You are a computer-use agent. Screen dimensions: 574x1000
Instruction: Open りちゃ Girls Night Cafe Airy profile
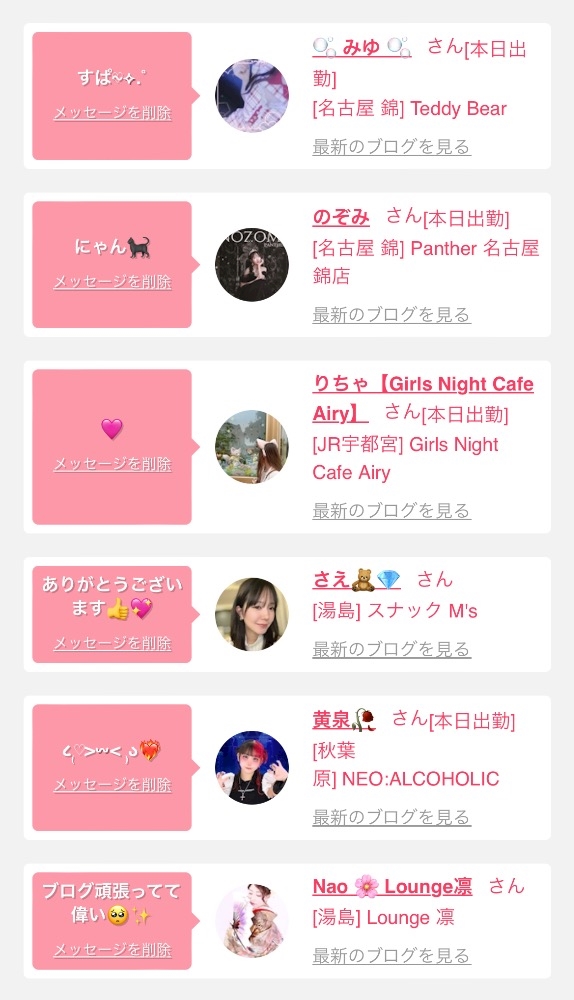tap(423, 399)
